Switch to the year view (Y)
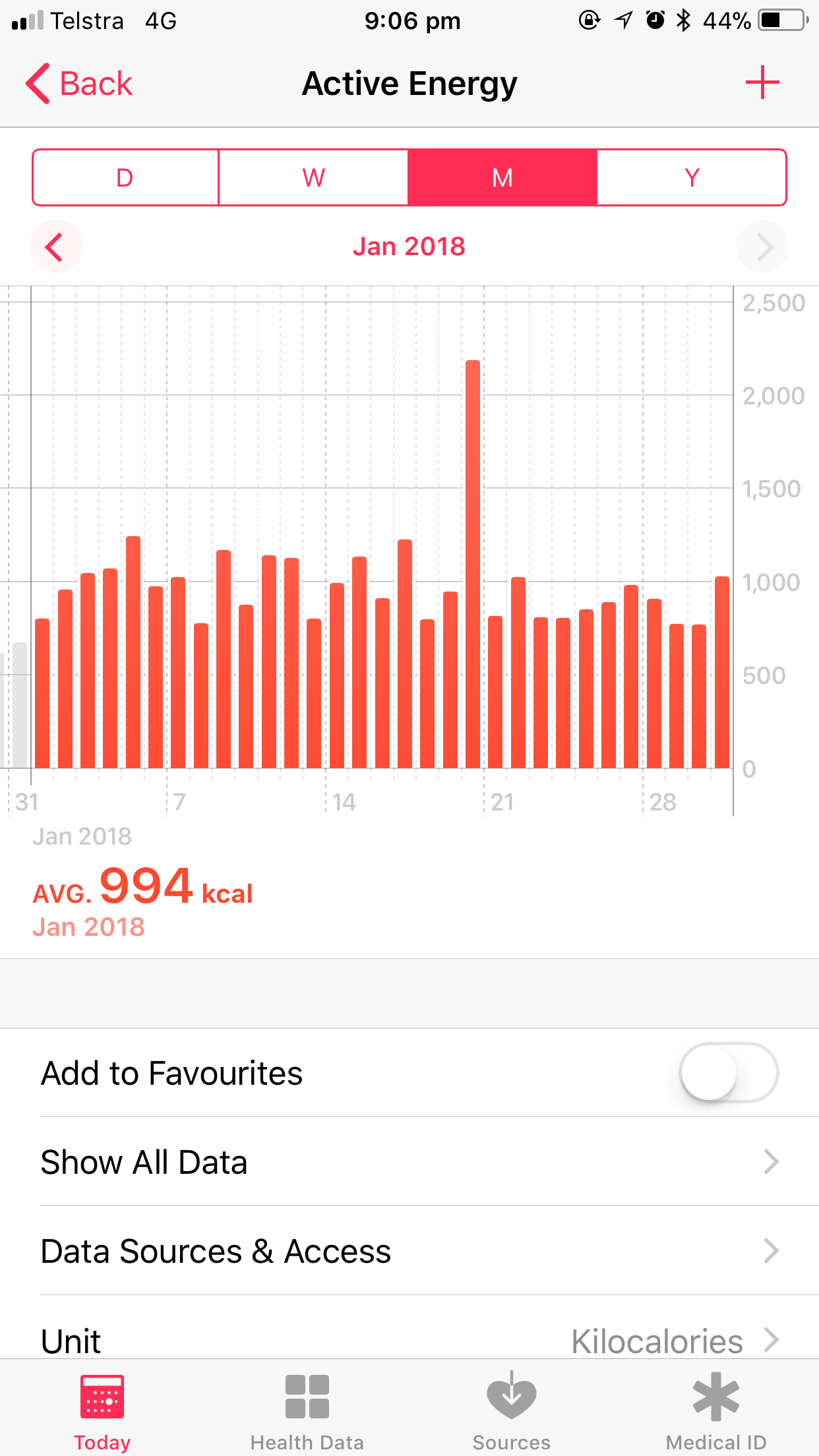The height and width of the screenshot is (1456, 819). click(692, 177)
